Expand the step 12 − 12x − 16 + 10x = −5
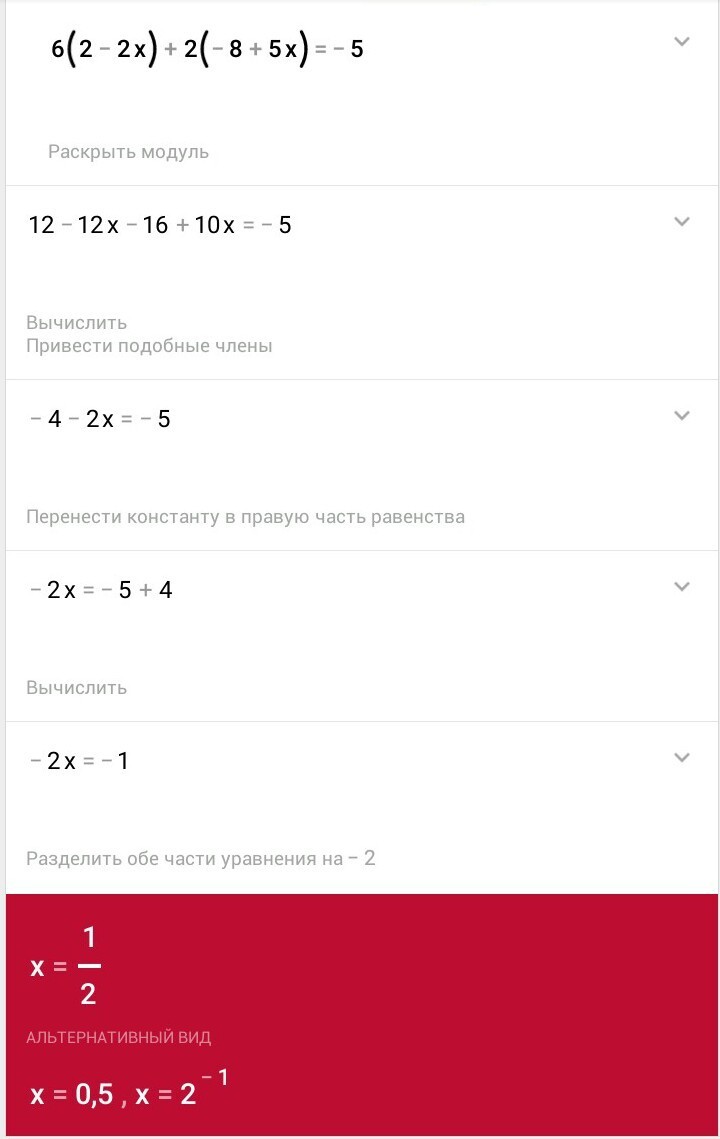 click(682, 222)
